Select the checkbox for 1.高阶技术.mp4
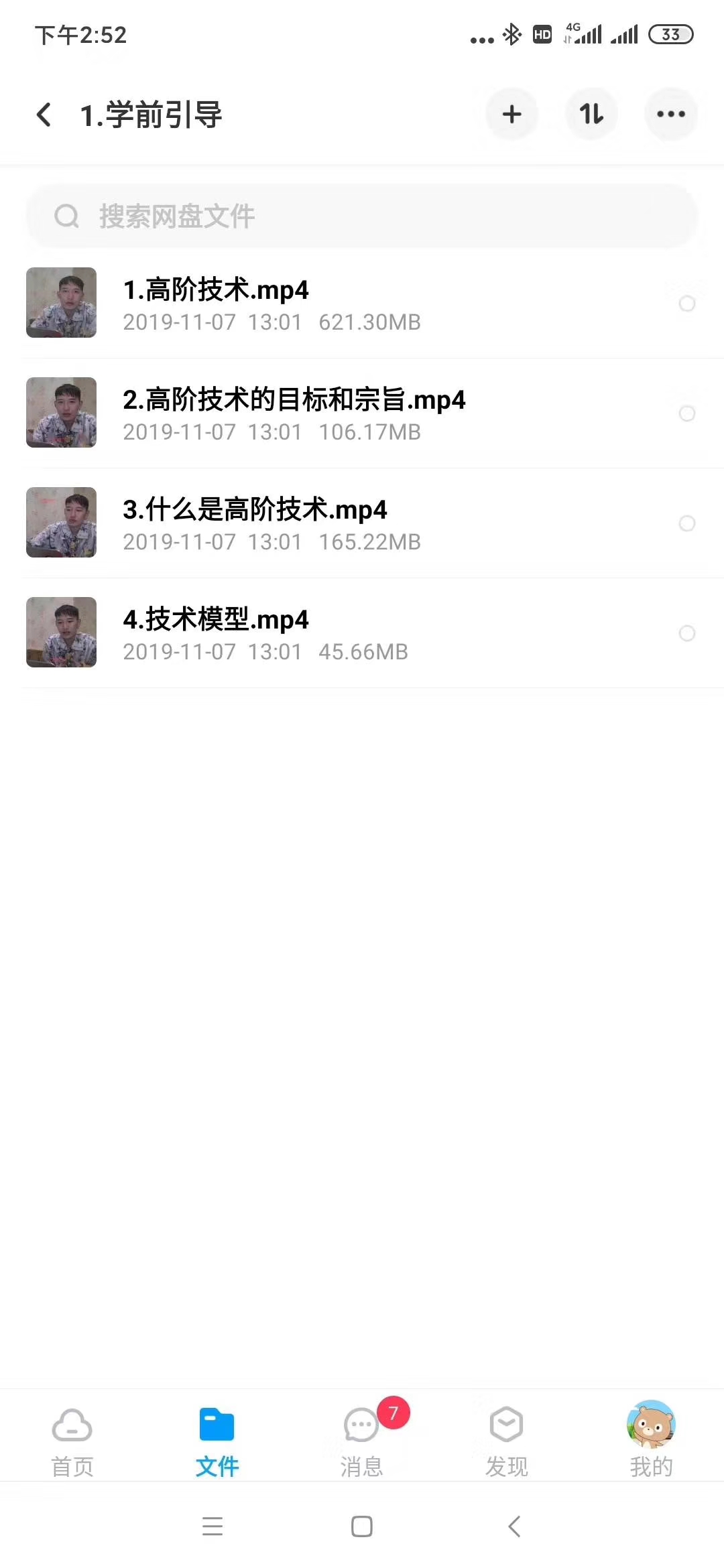724x1568 pixels. (687, 304)
